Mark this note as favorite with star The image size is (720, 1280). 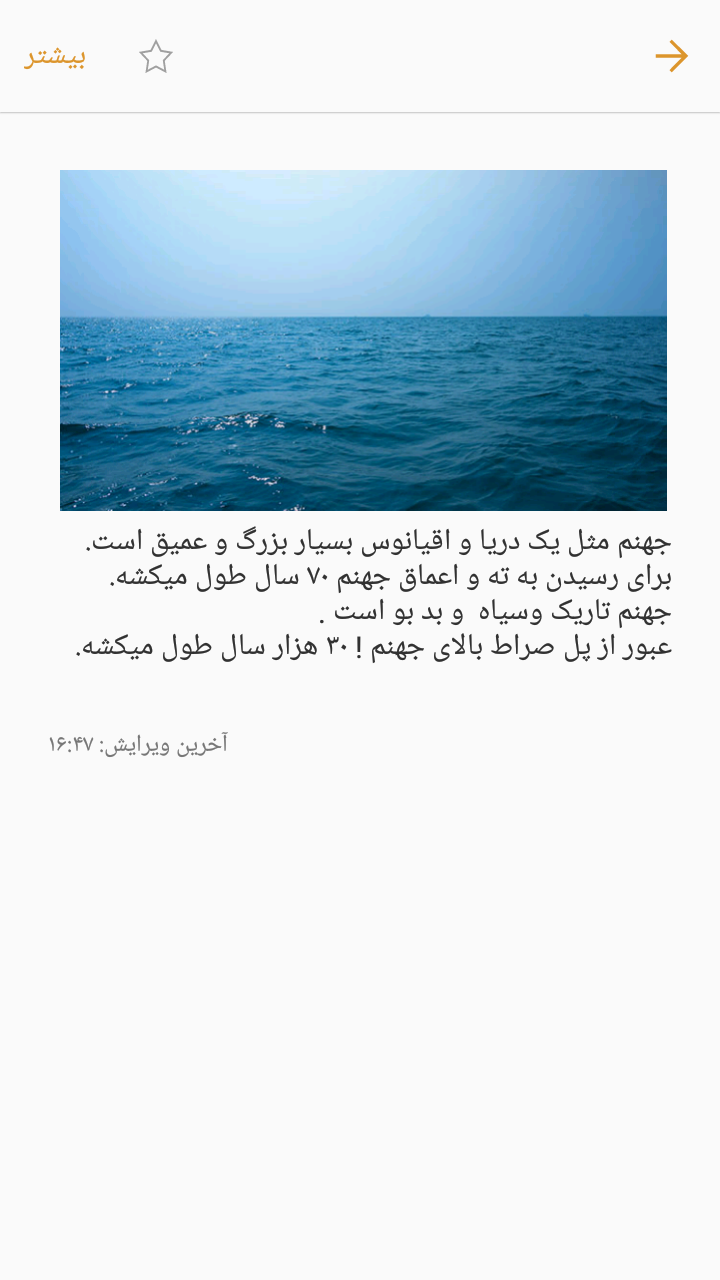tap(156, 57)
